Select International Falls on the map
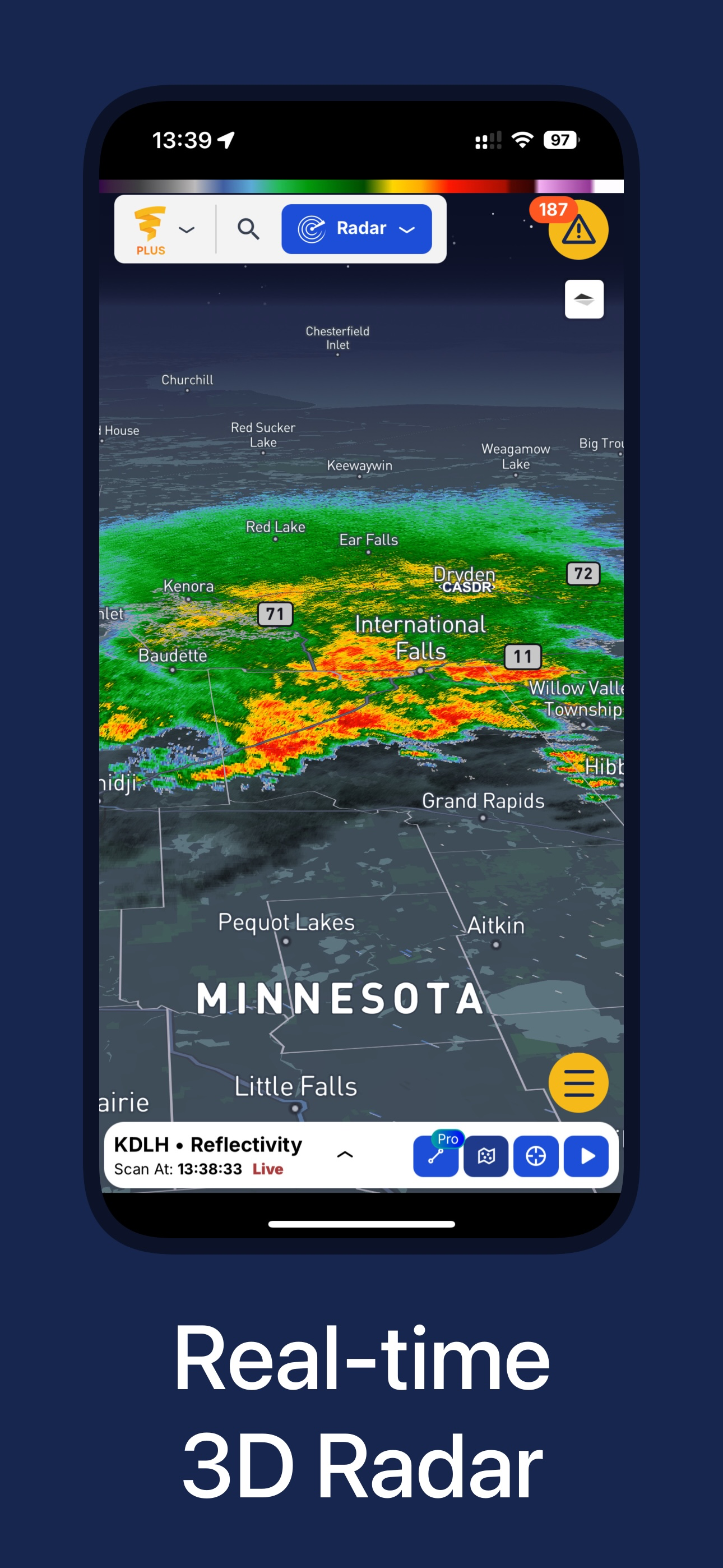The height and width of the screenshot is (1568, 723). 421,637
